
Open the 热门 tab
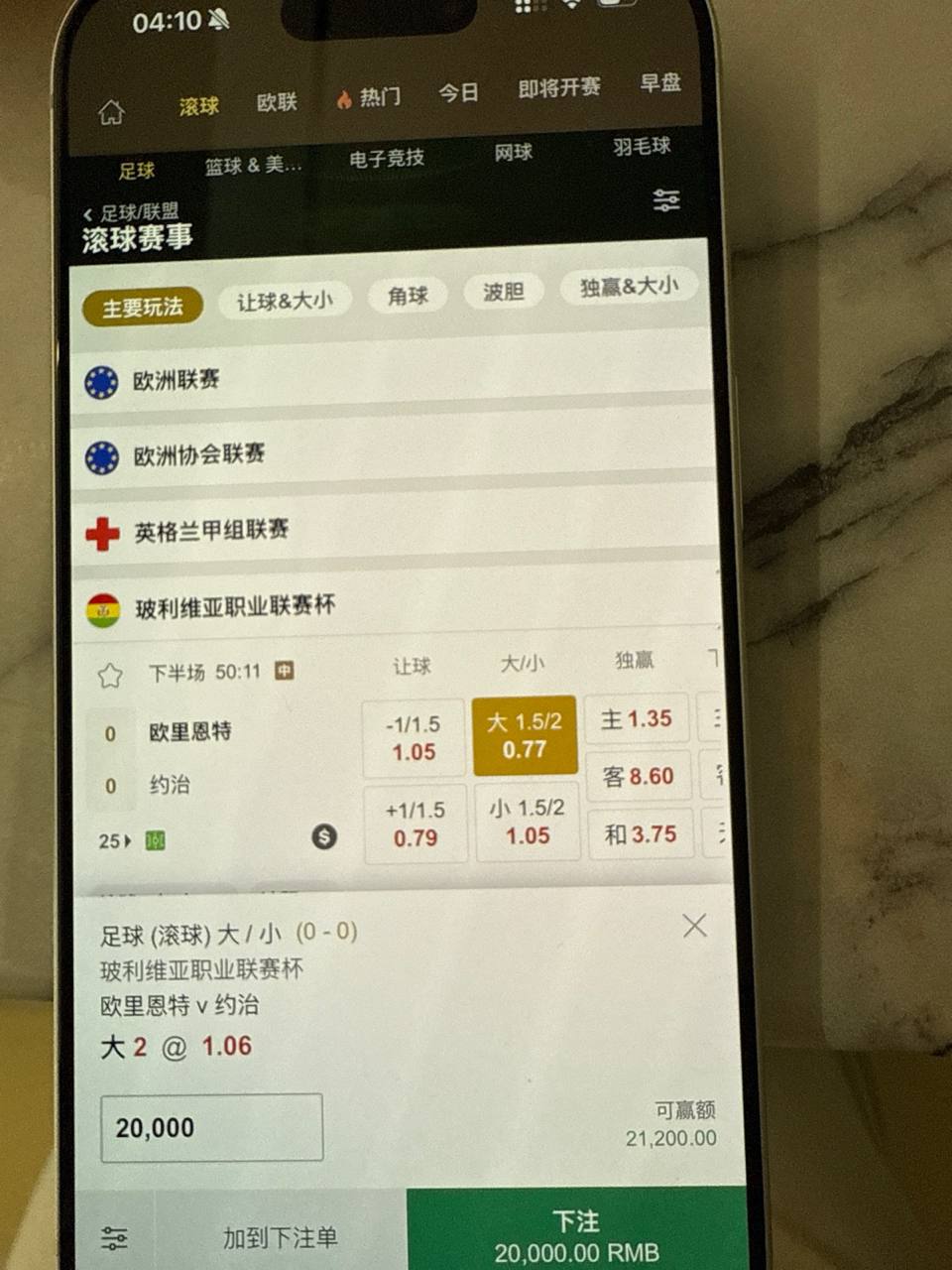369,97
